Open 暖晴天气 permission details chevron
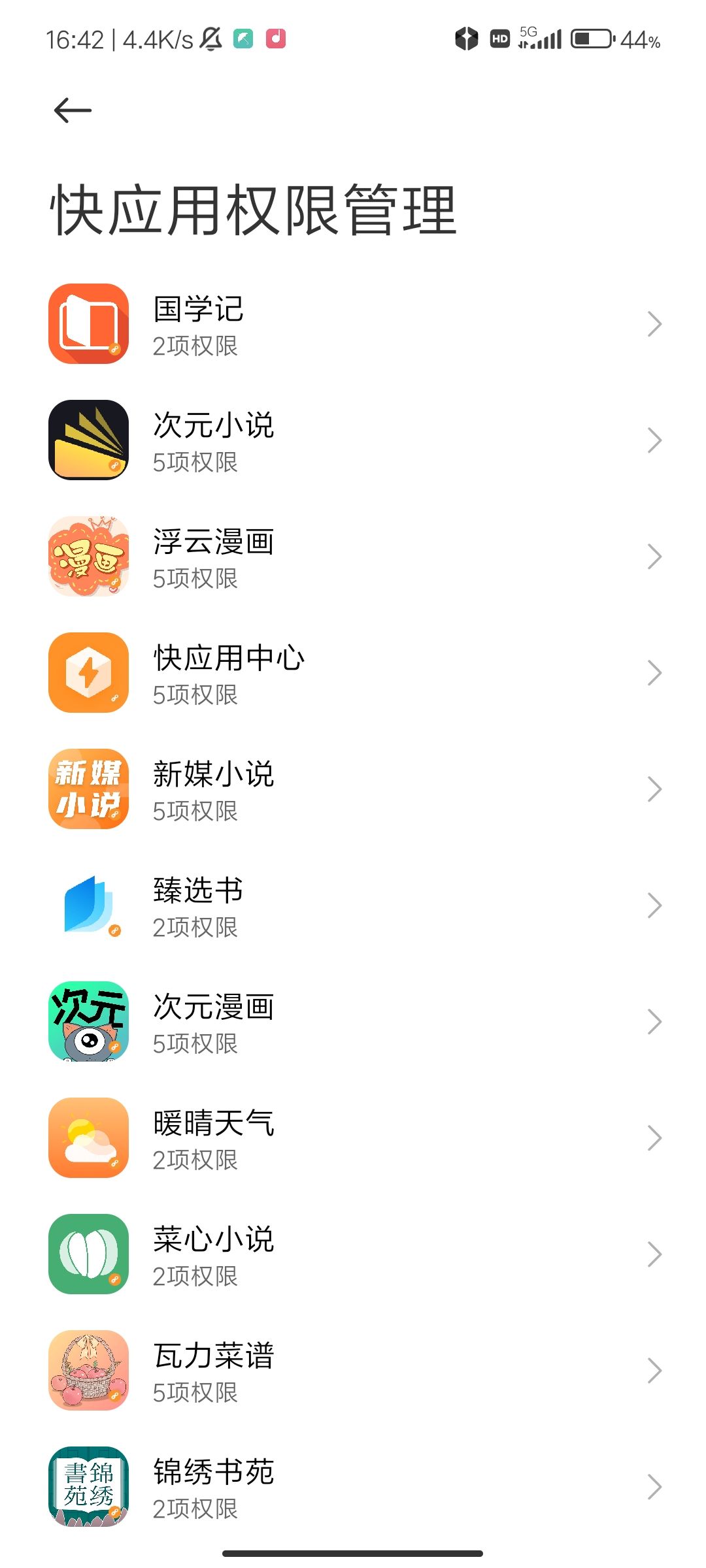Viewport: 706px width, 1568px height. click(654, 1137)
